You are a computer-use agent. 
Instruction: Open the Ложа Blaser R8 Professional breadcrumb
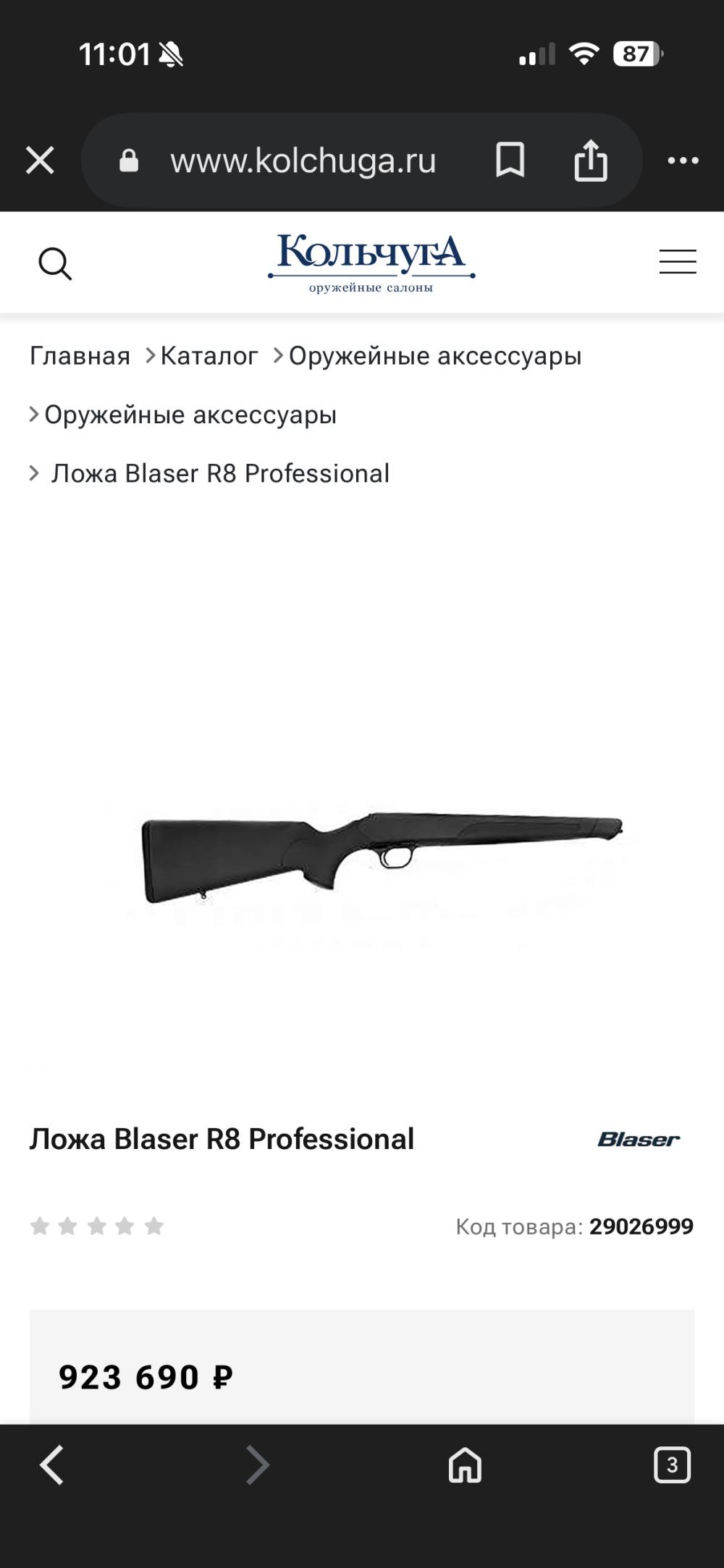219,472
